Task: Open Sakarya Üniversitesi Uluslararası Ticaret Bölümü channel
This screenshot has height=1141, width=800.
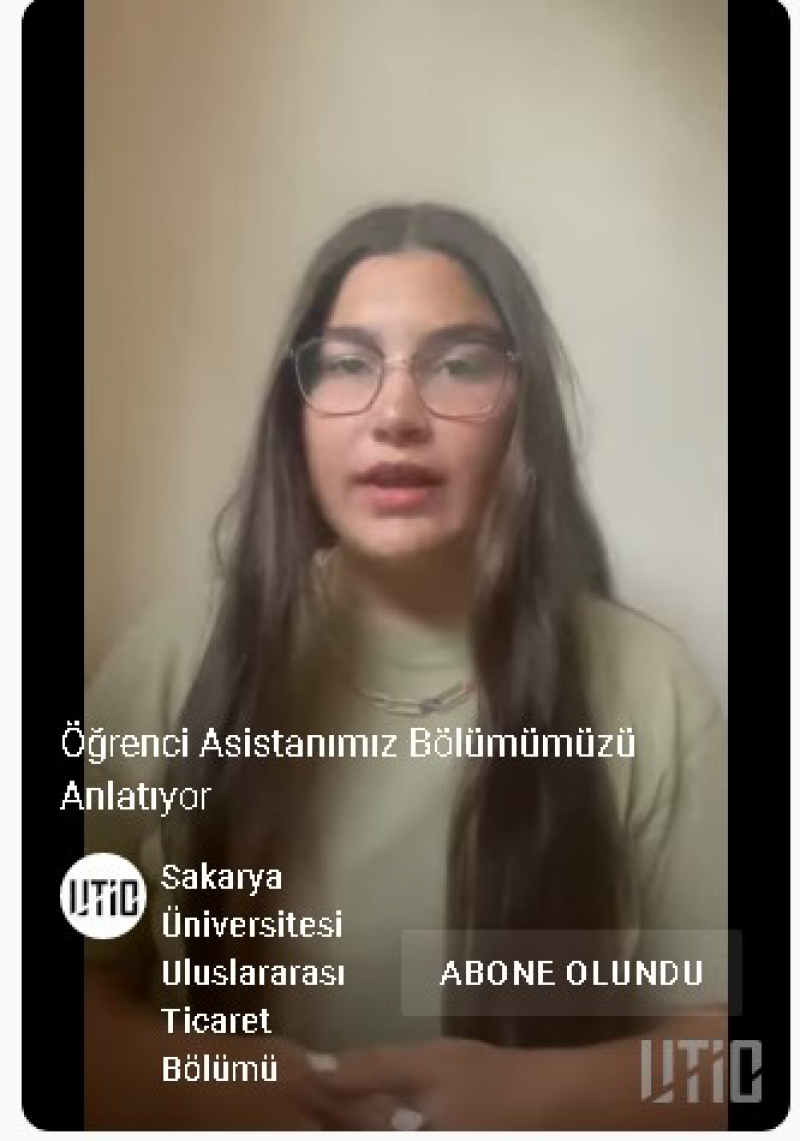Action: tap(252, 974)
